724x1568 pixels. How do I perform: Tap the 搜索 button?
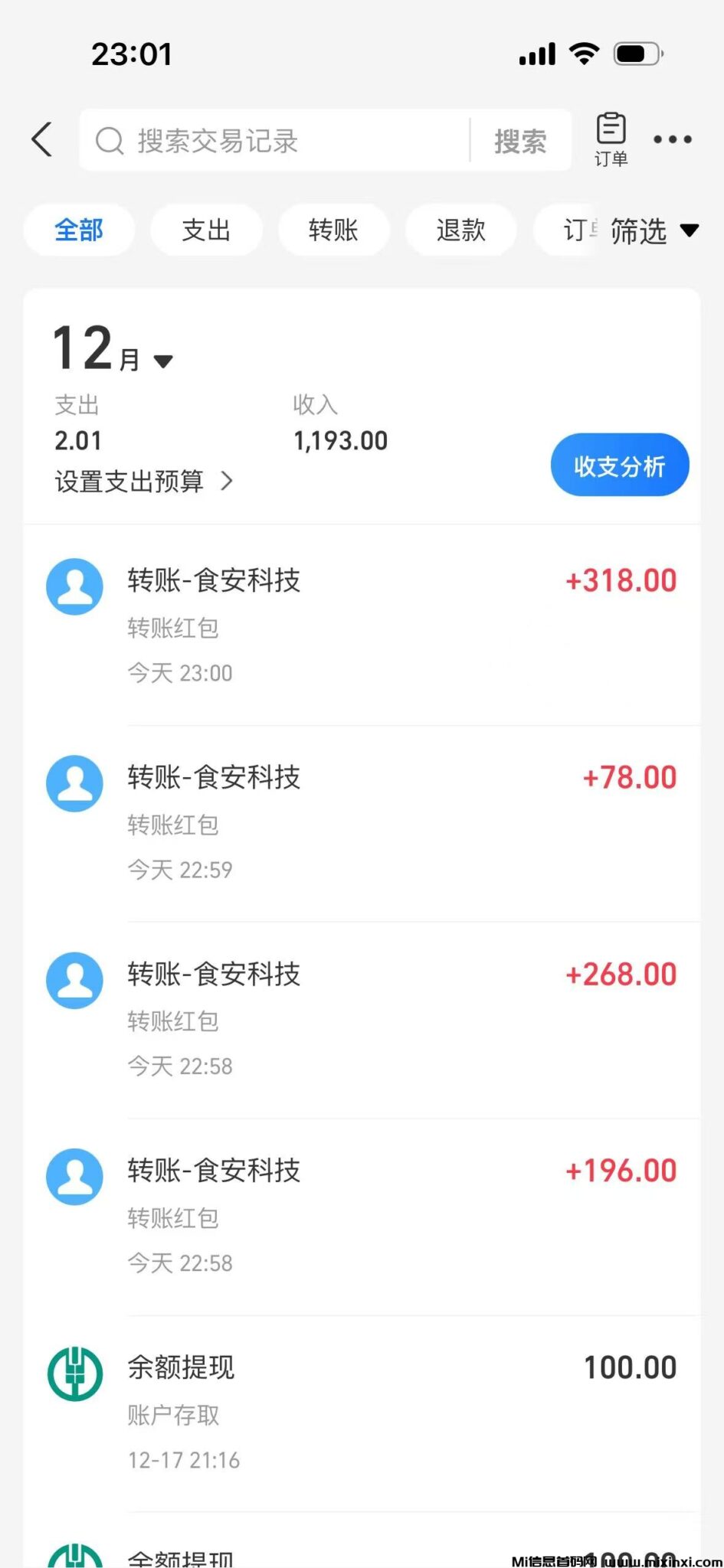(x=520, y=142)
